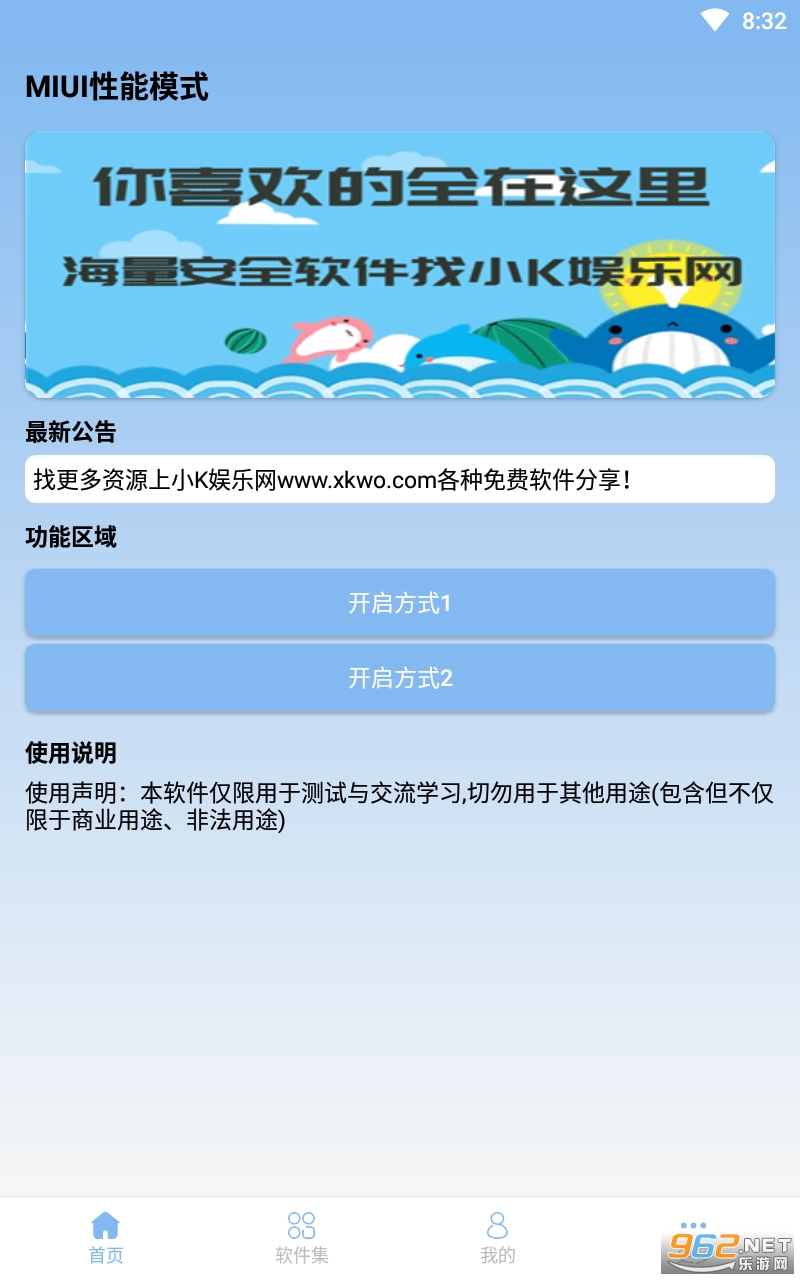Open the 最新公告 announcement text
800x1280 pixels.
coord(400,480)
